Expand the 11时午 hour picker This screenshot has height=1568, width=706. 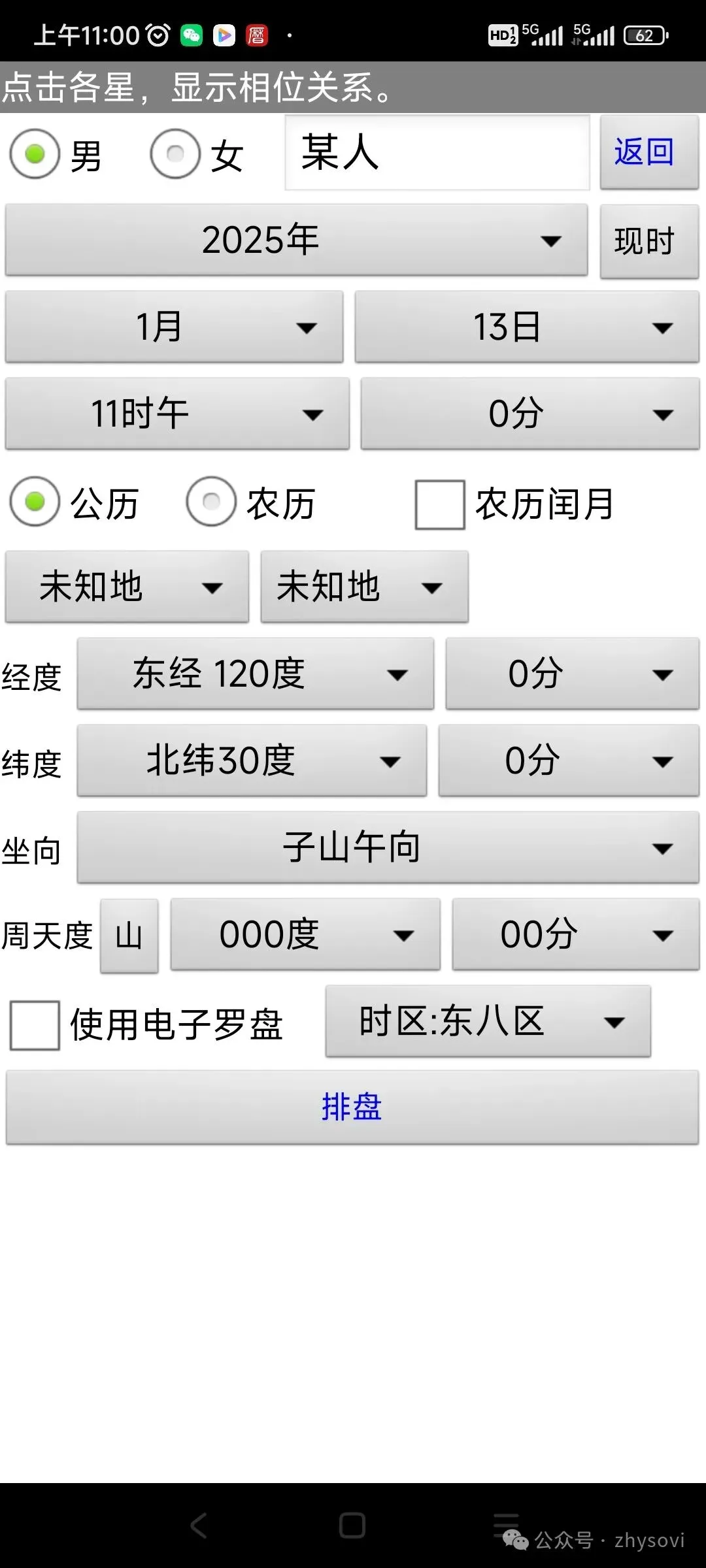[177, 414]
